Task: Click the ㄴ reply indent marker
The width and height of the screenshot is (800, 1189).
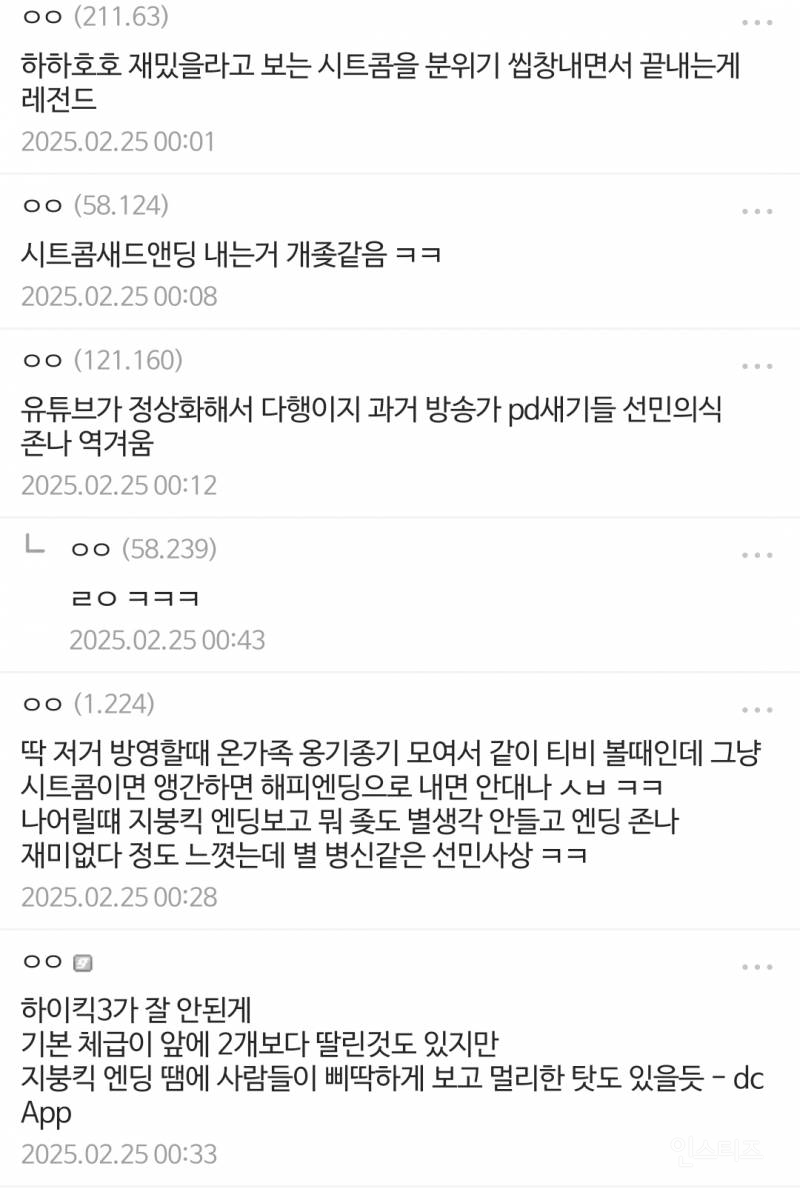Action: click(x=33, y=548)
